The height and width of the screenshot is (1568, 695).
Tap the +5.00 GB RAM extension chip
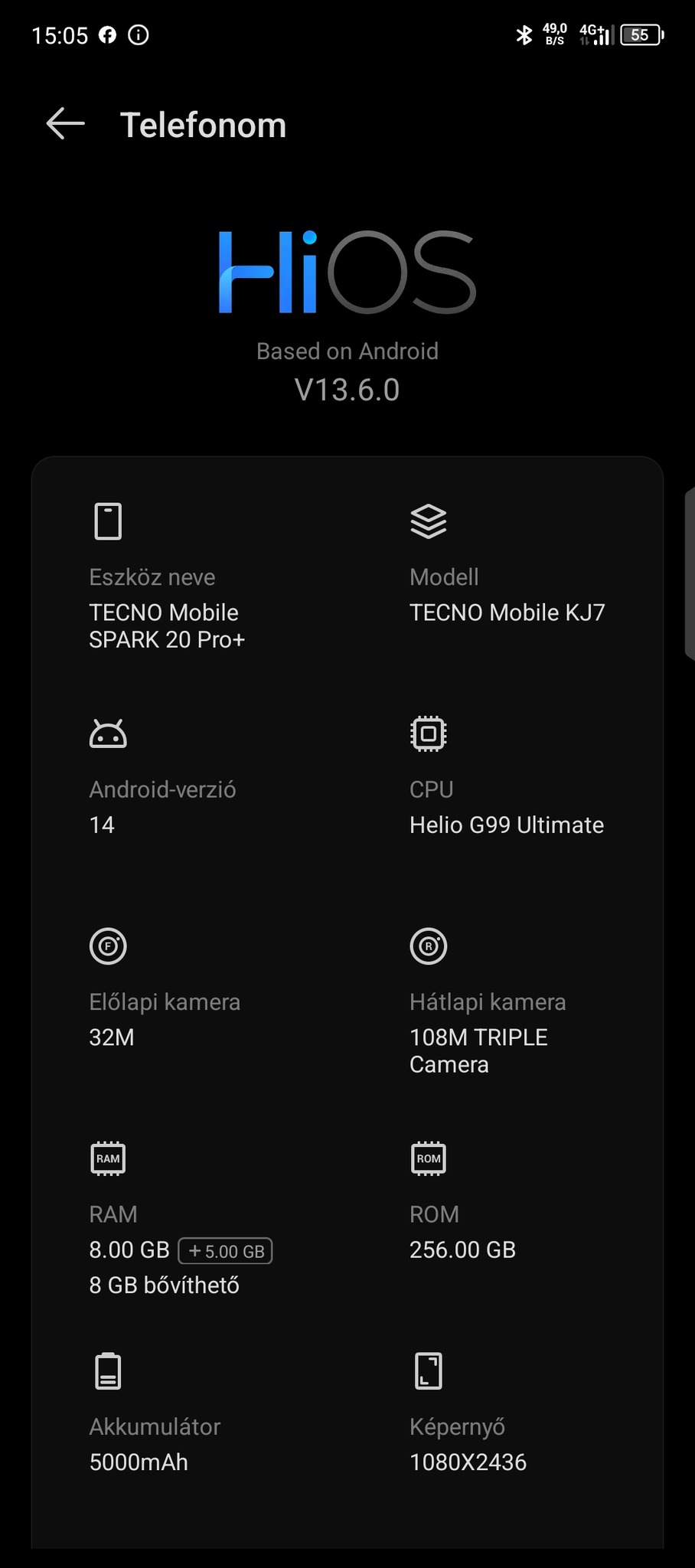click(226, 1250)
